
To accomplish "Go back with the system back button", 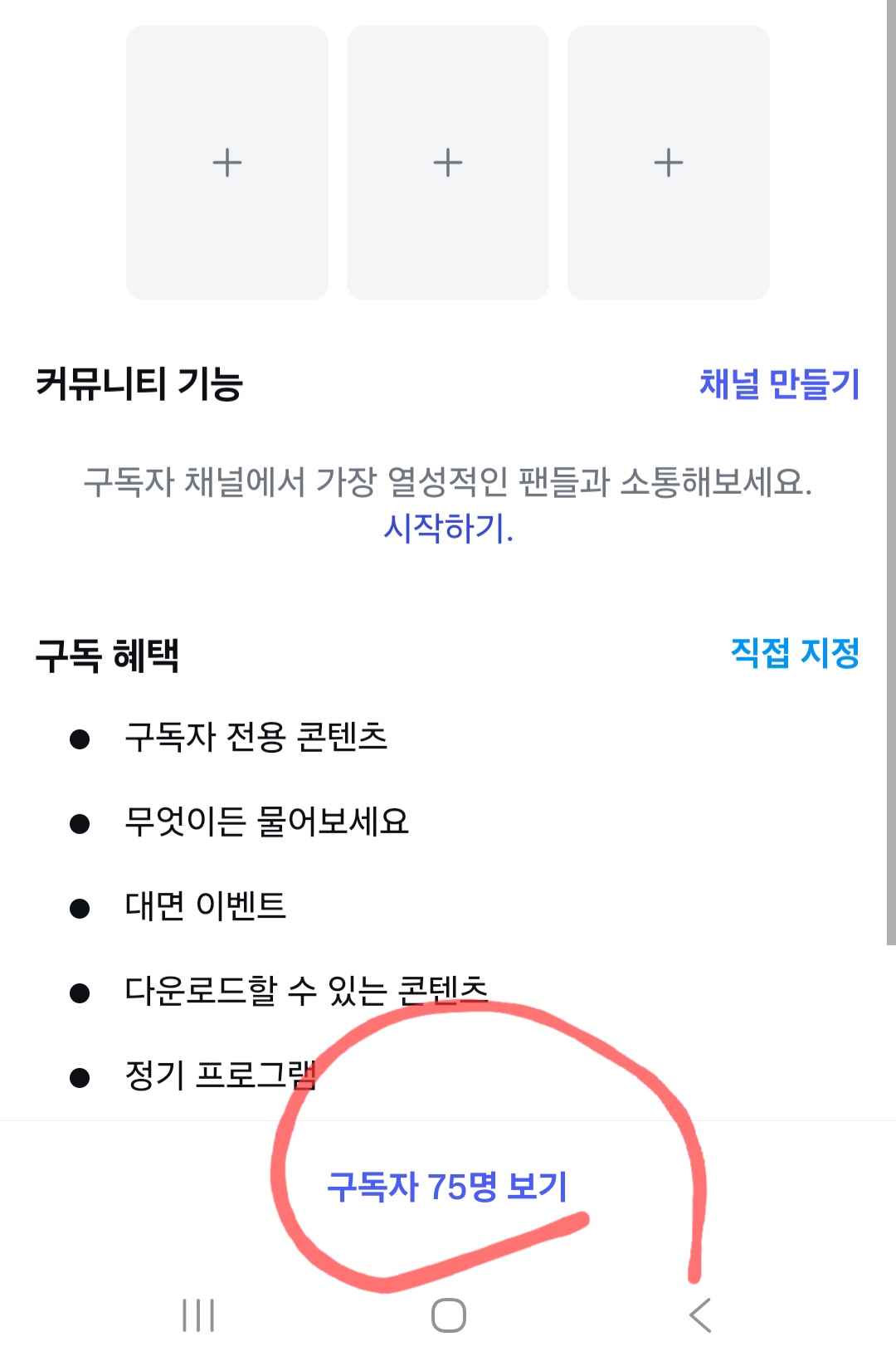I will tap(700, 1315).
